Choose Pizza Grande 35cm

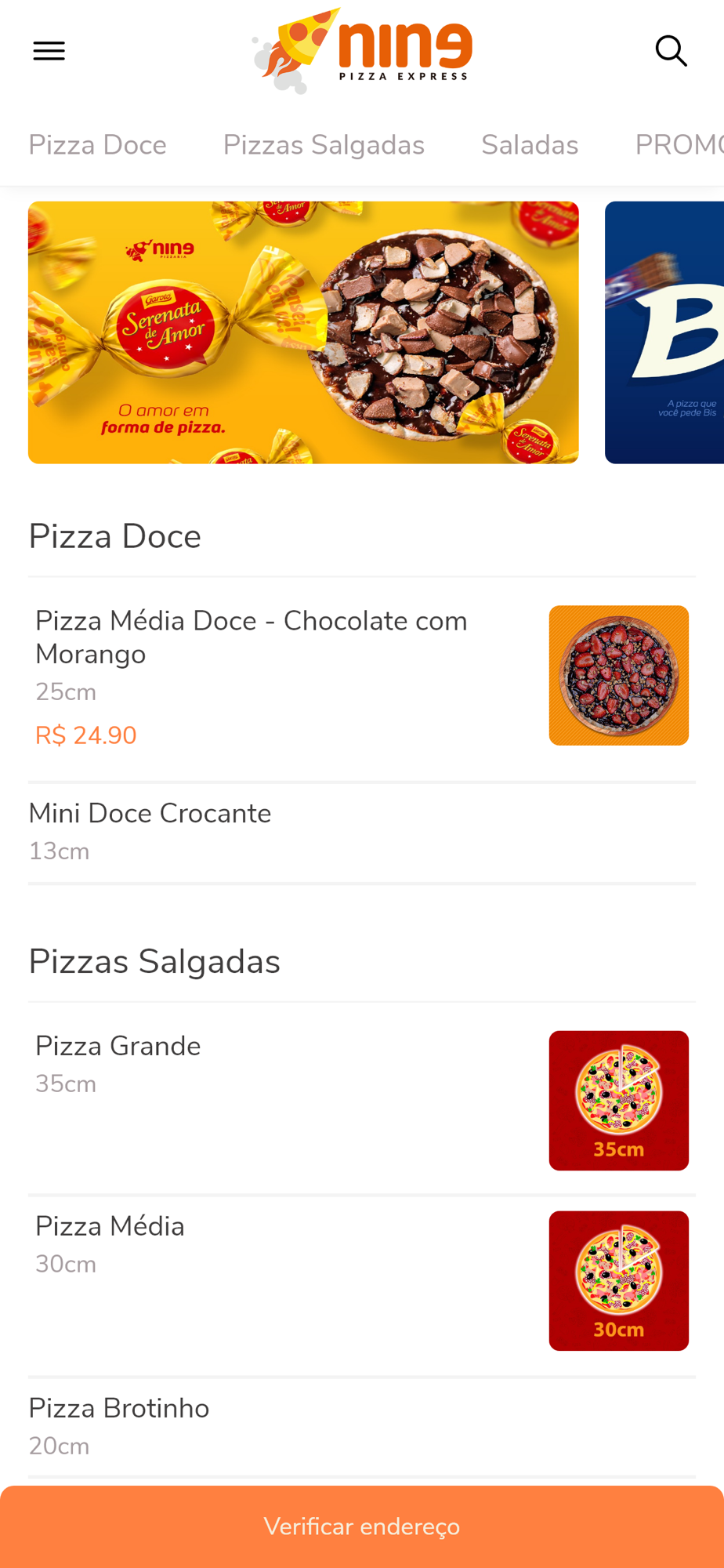click(x=360, y=1098)
